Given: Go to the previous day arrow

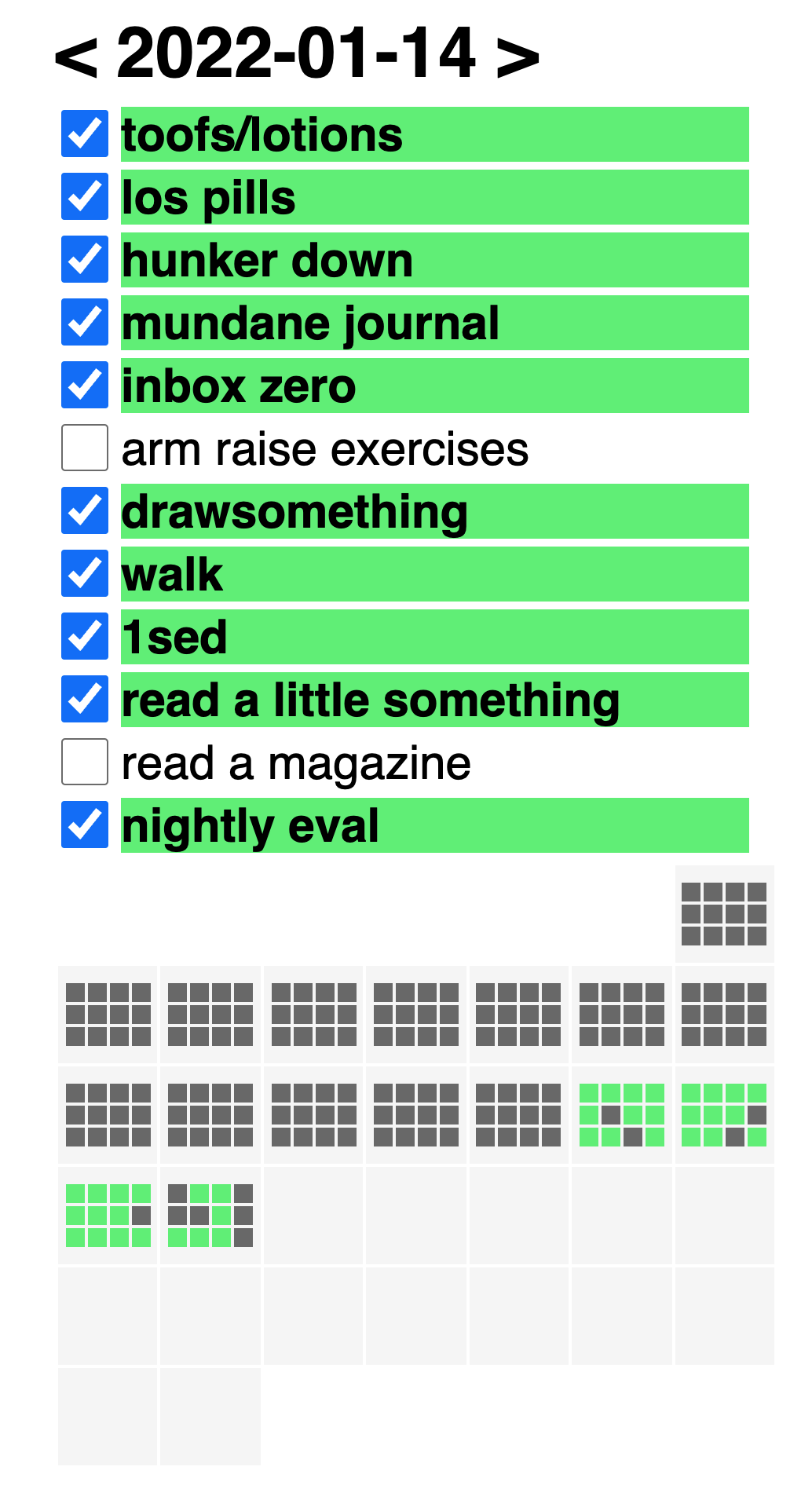Looking at the screenshot, I should point(76,57).
